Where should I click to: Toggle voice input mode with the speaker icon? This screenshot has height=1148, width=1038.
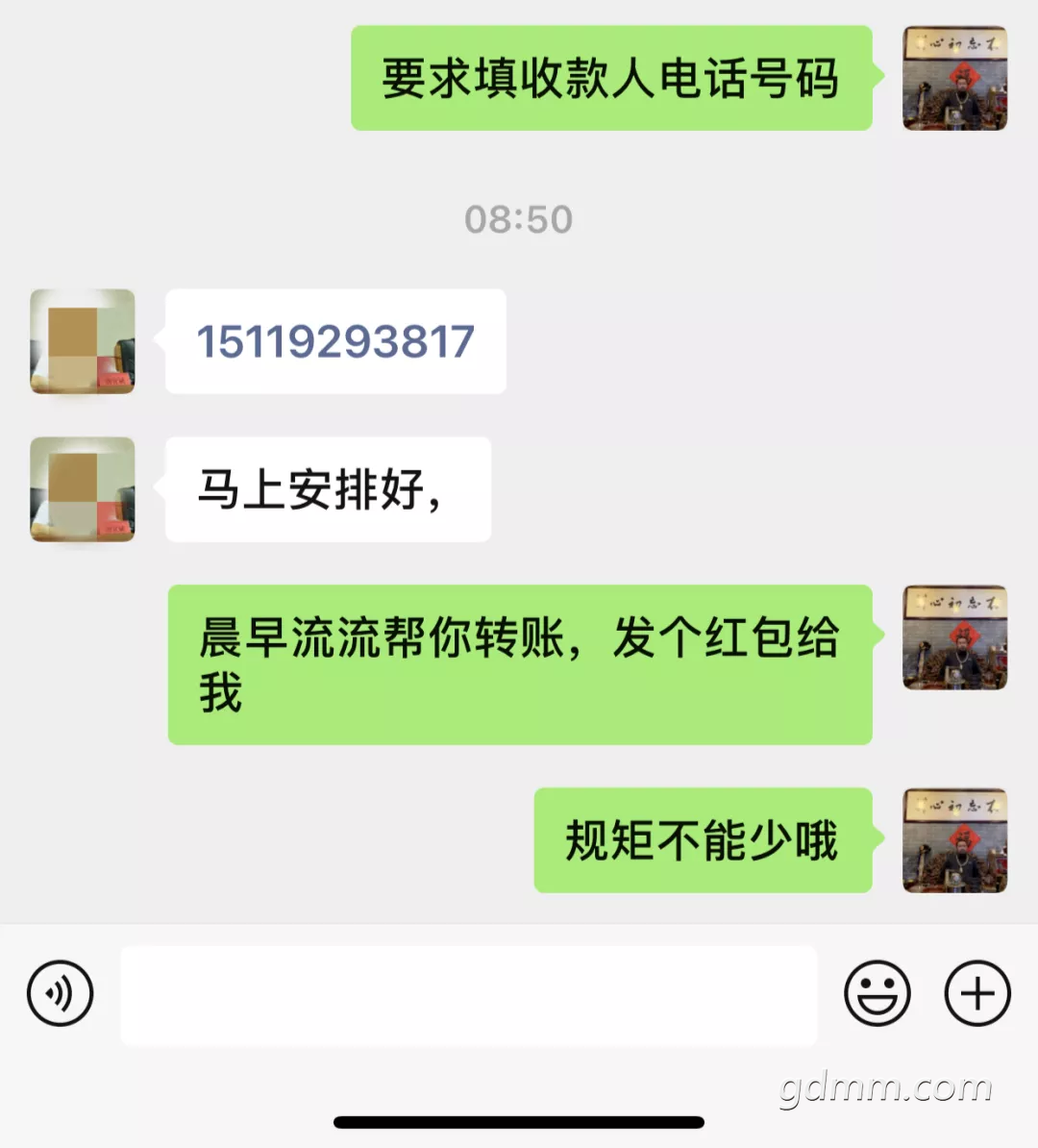click(60, 994)
